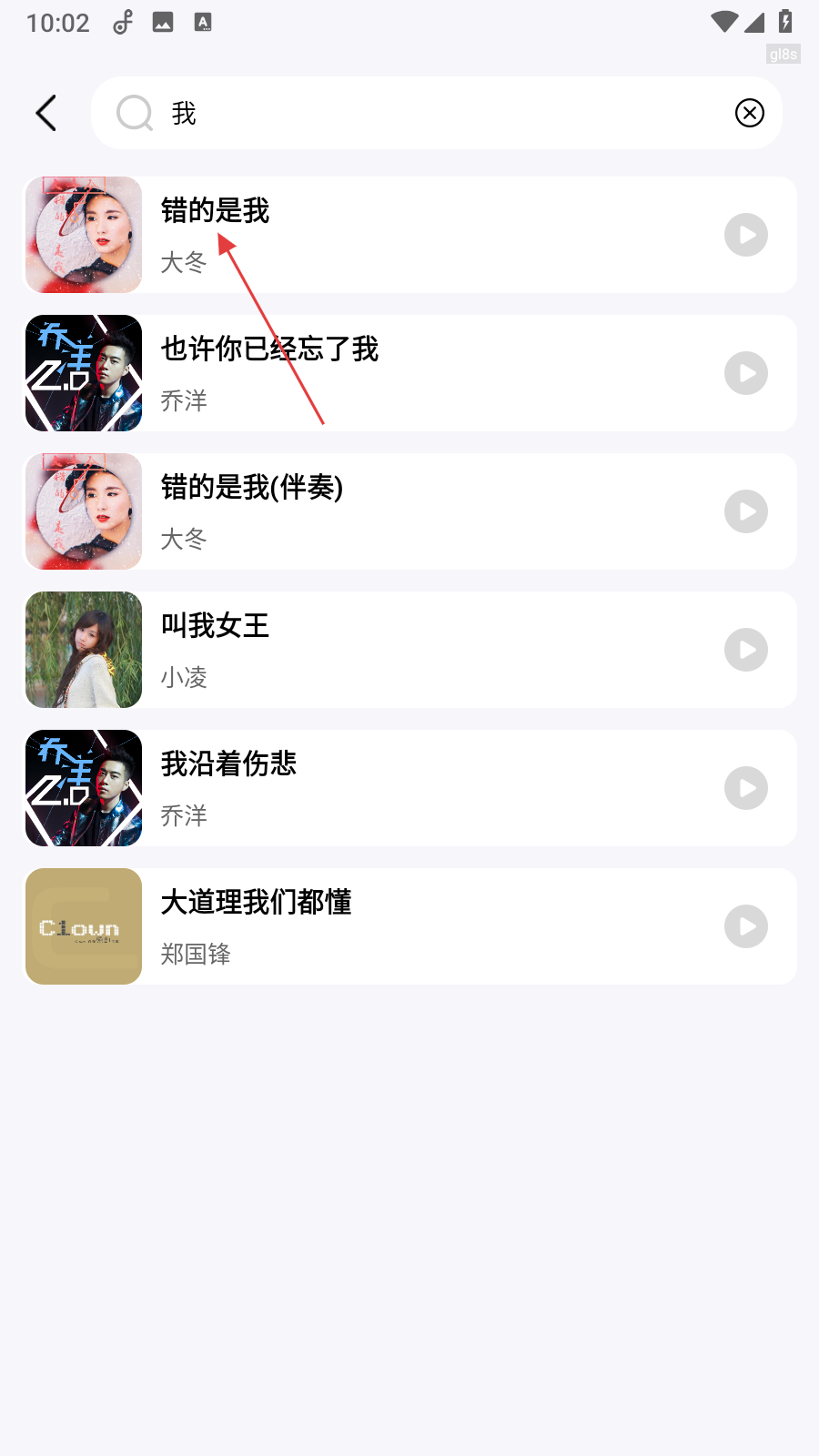
Task: Go back using the top-left arrow
Action: tap(46, 113)
